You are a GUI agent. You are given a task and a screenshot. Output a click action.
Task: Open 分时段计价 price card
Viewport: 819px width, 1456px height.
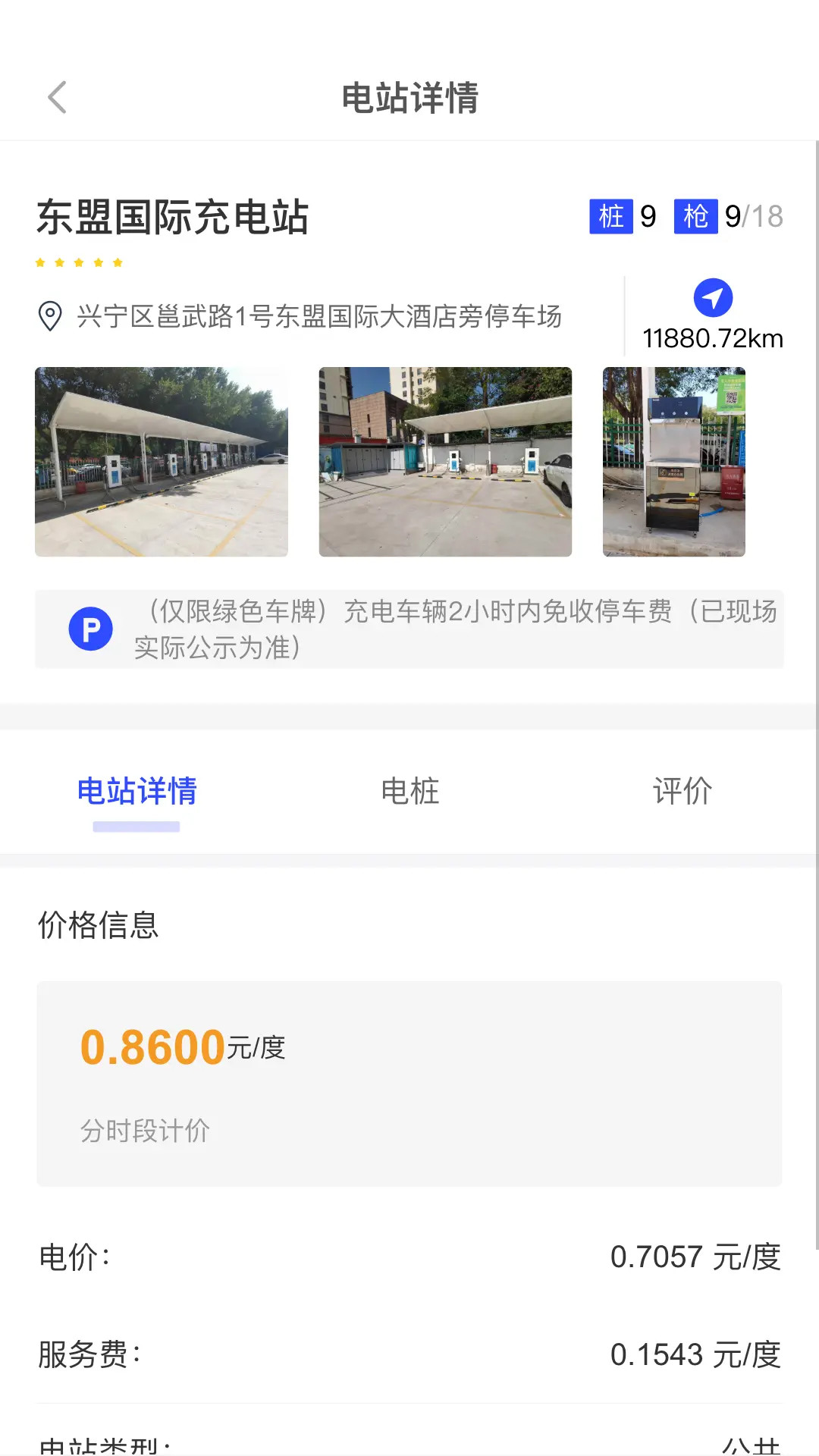(x=409, y=1084)
